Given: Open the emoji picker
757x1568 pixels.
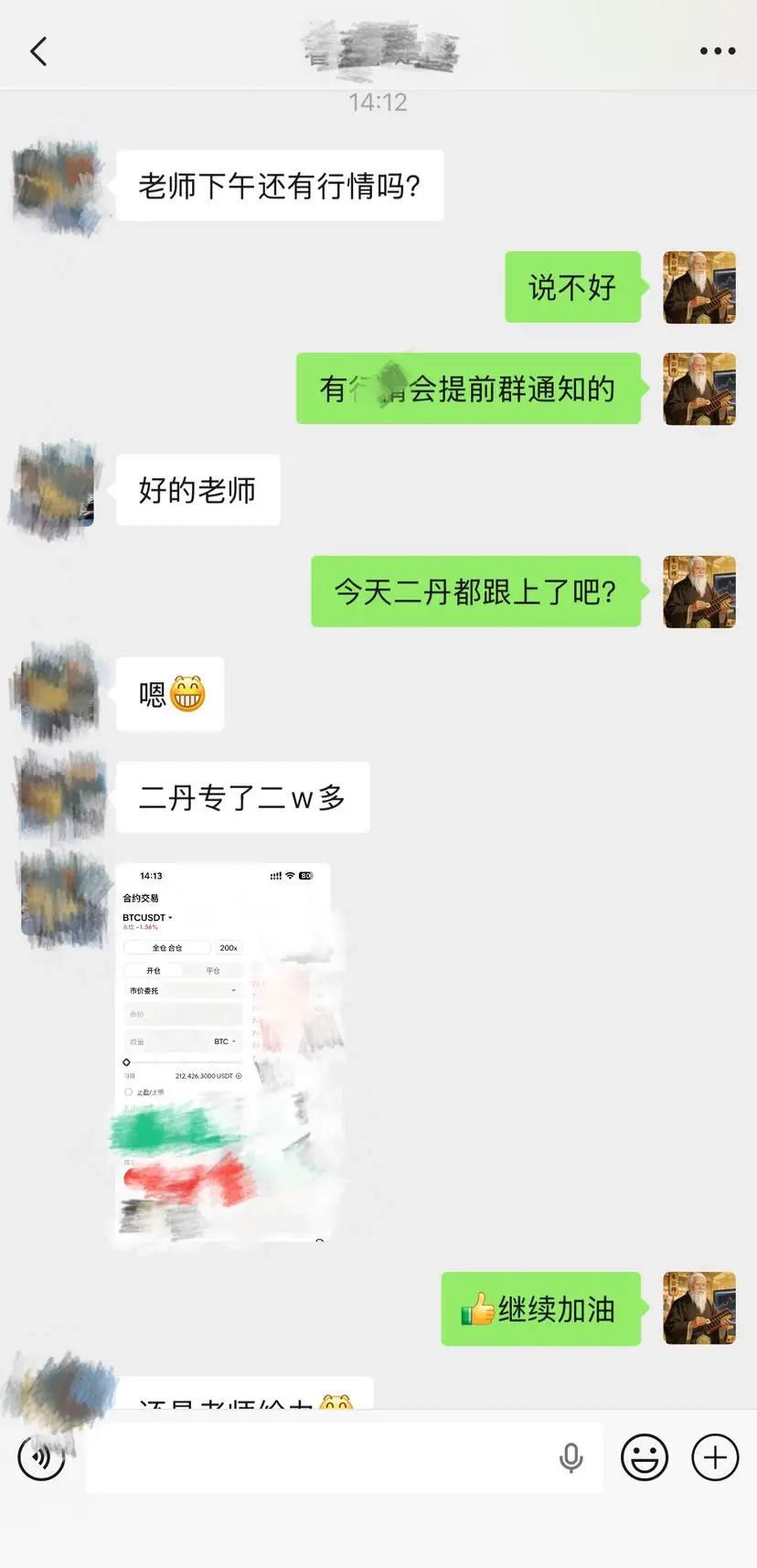Looking at the screenshot, I should (x=644, y=1457).
